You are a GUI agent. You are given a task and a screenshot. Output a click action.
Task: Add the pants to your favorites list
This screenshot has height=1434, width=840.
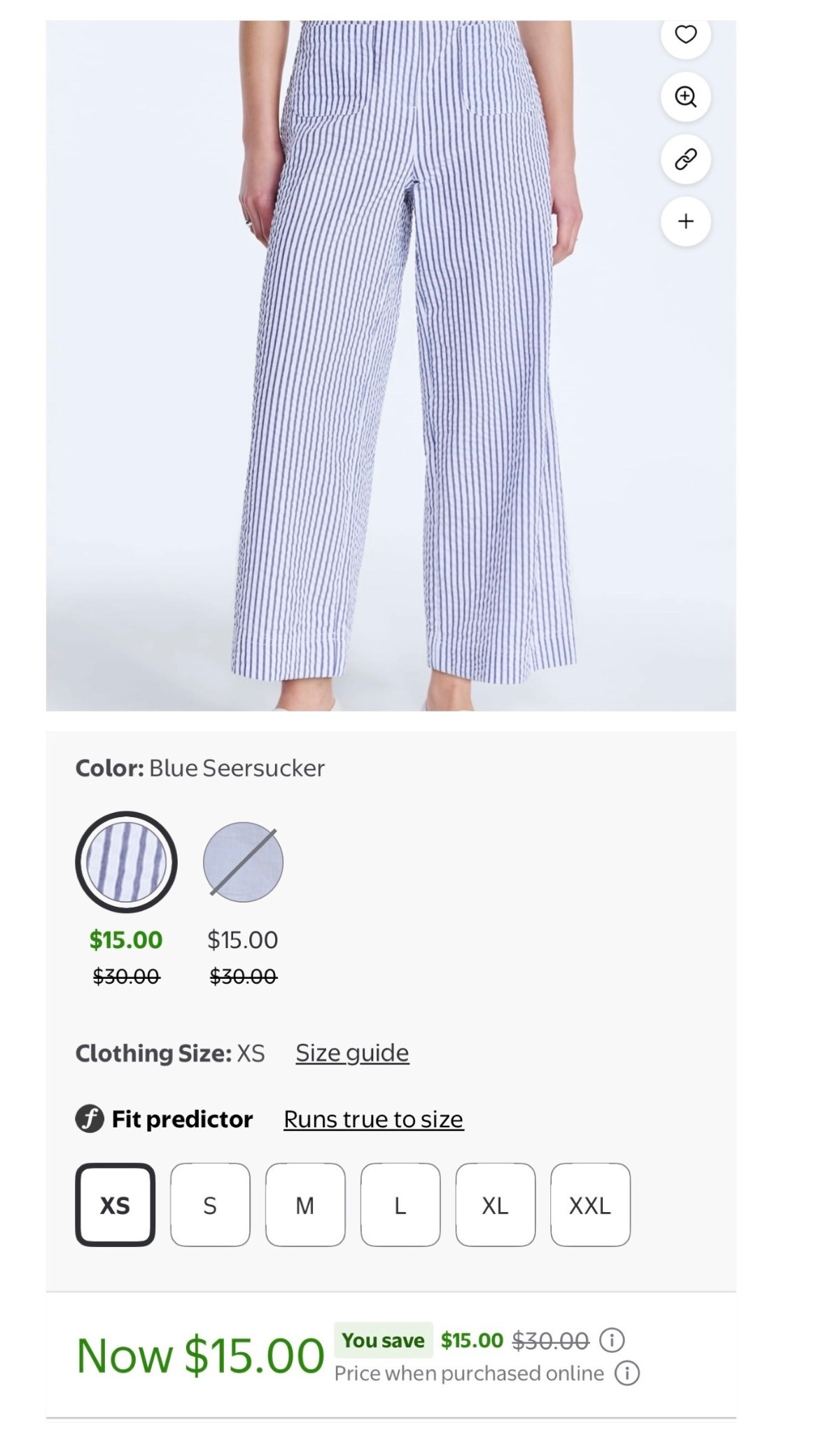pos(685,34)
